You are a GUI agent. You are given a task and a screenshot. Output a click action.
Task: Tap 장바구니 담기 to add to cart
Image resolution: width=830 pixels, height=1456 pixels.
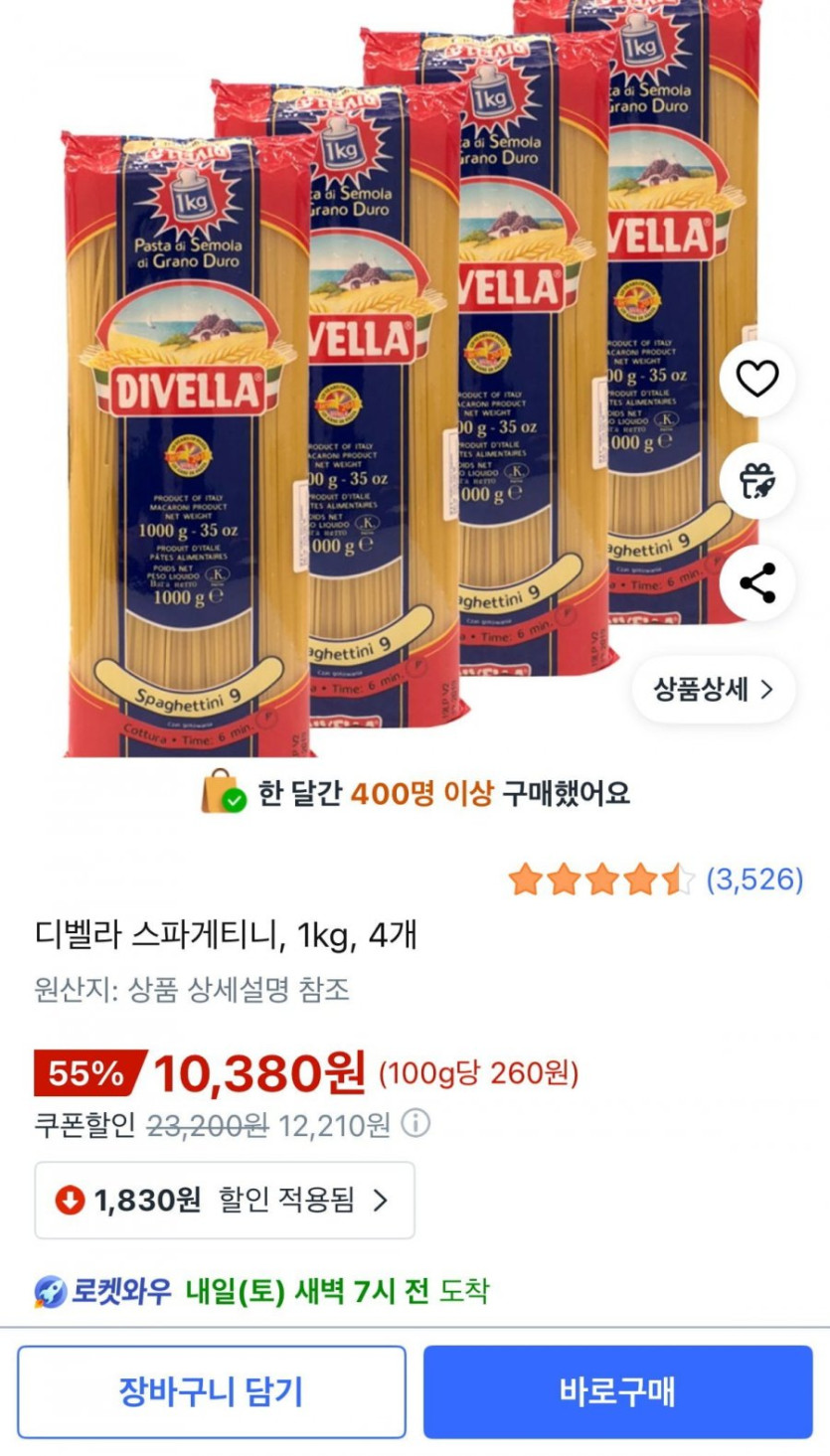[211, 1391]
